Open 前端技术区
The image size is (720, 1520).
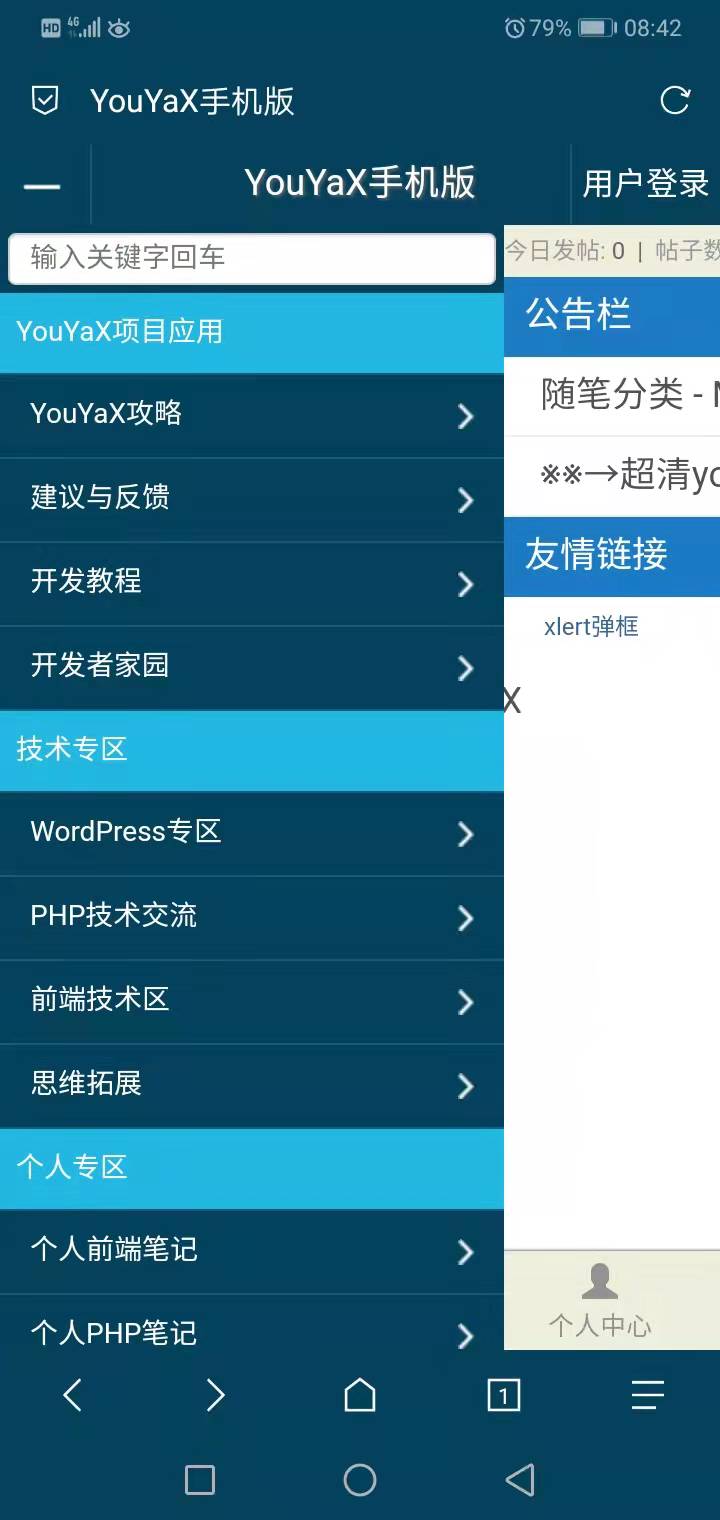pos(252,1001)
